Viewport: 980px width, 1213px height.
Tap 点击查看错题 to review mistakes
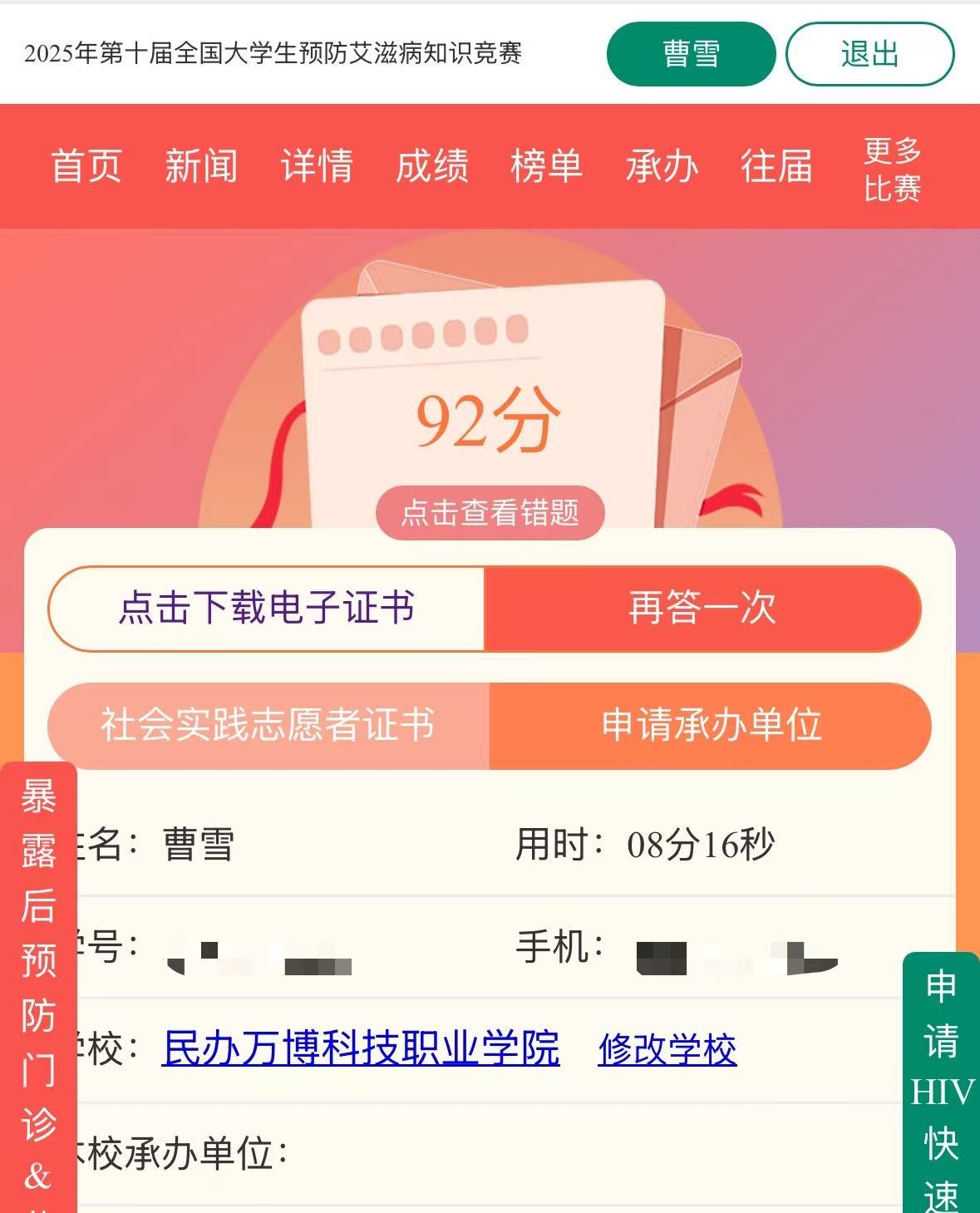(x=490, y=512)
